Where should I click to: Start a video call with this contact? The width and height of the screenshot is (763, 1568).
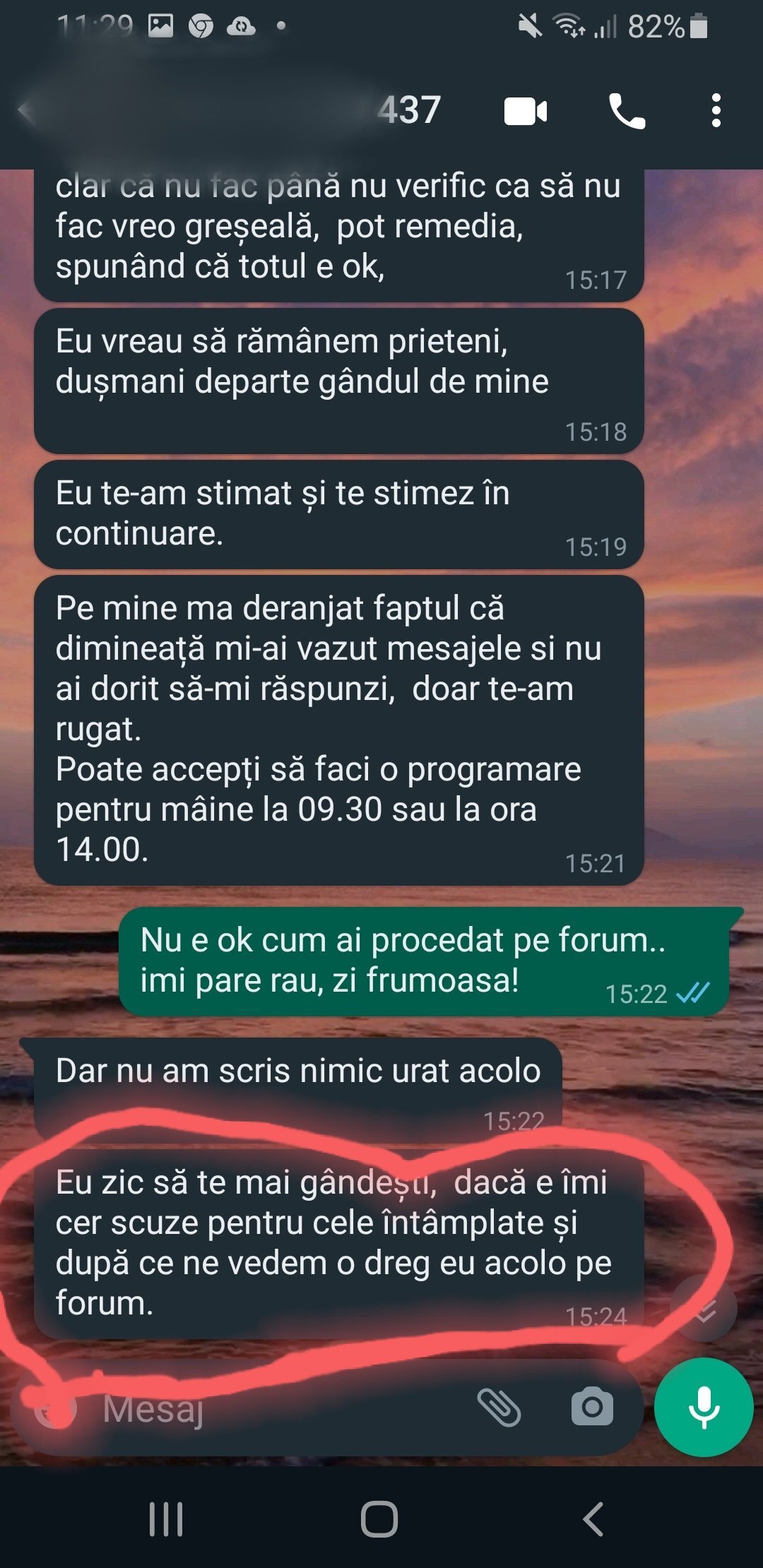point(526,112)
